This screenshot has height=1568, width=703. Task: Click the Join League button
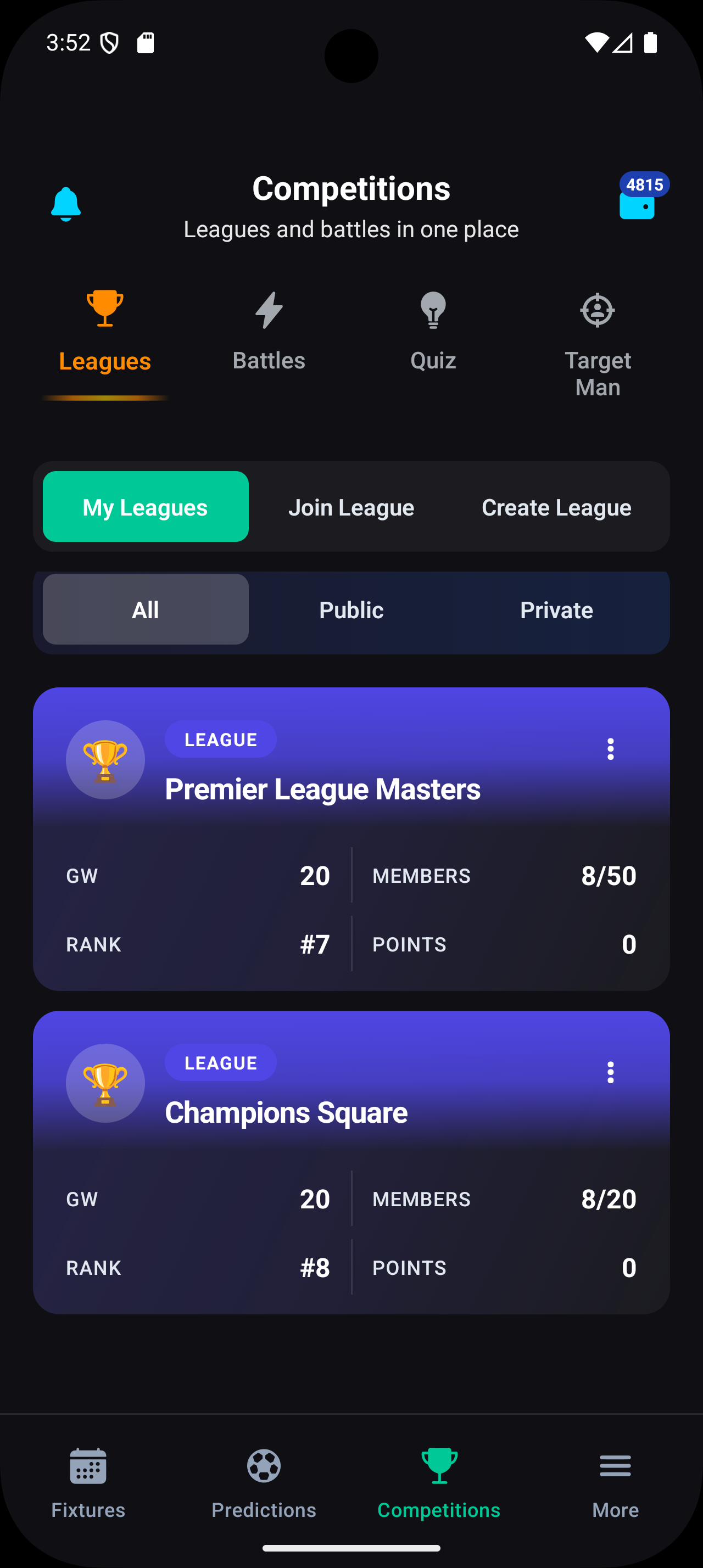[350, 506]
